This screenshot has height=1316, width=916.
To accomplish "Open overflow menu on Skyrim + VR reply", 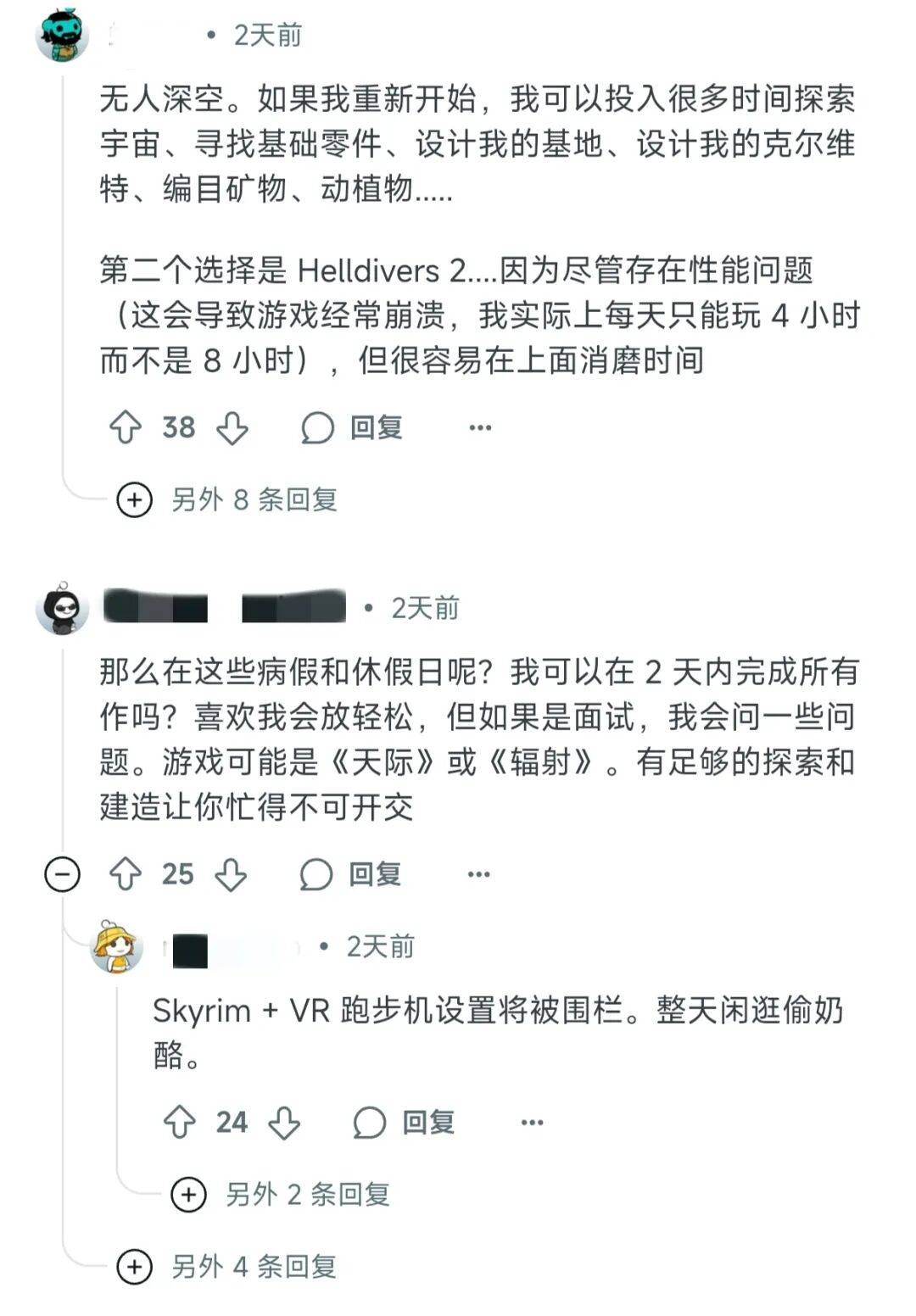I will click(x=532, y=1122).
